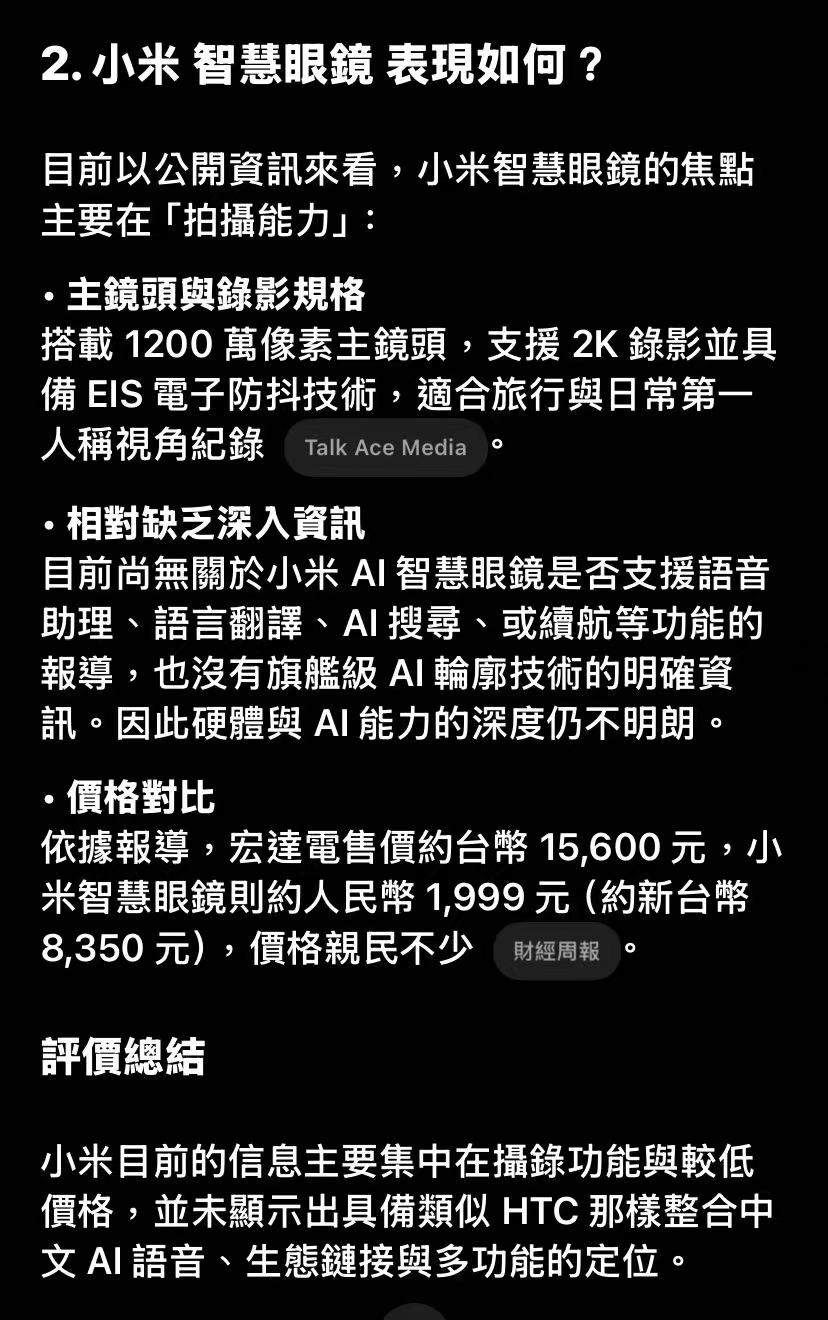
Task: Open the Talk Ace Media source citation
Action: (x=385, y=447)
